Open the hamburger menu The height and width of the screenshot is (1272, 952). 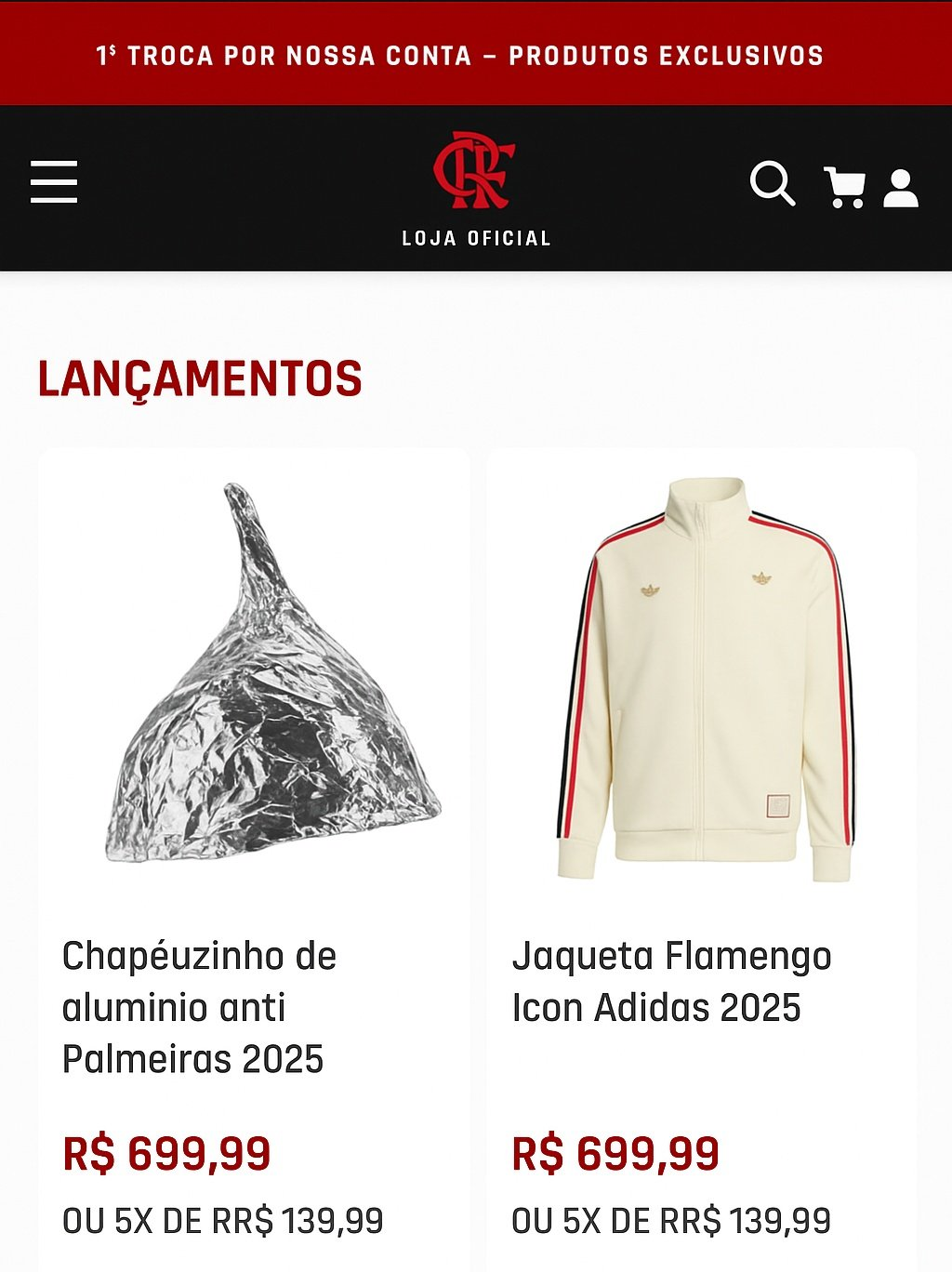click(x=54, y=181)
